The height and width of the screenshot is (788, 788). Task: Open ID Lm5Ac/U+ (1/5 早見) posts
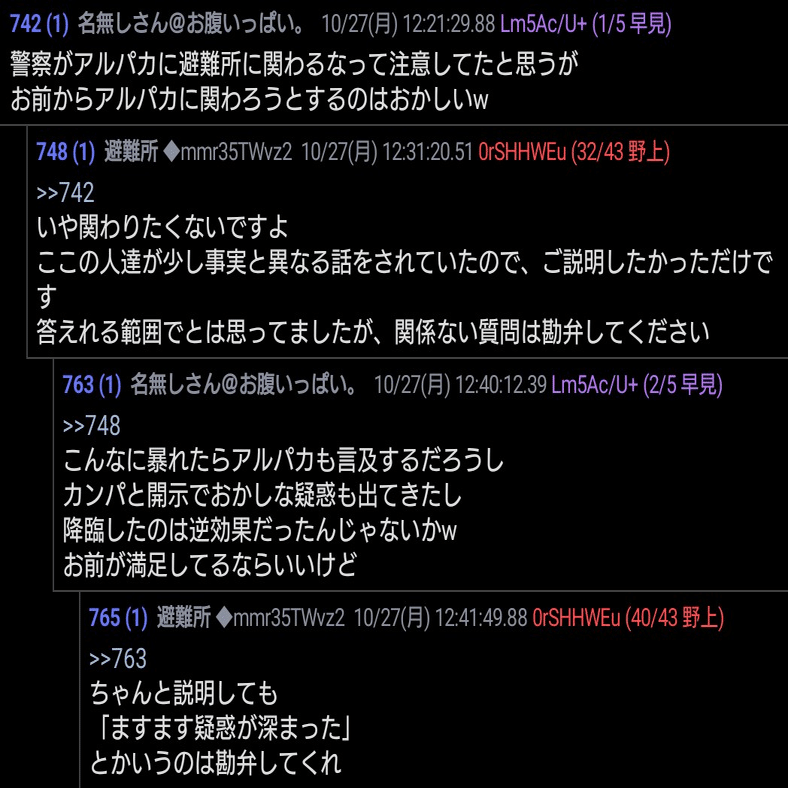point(586,24)
